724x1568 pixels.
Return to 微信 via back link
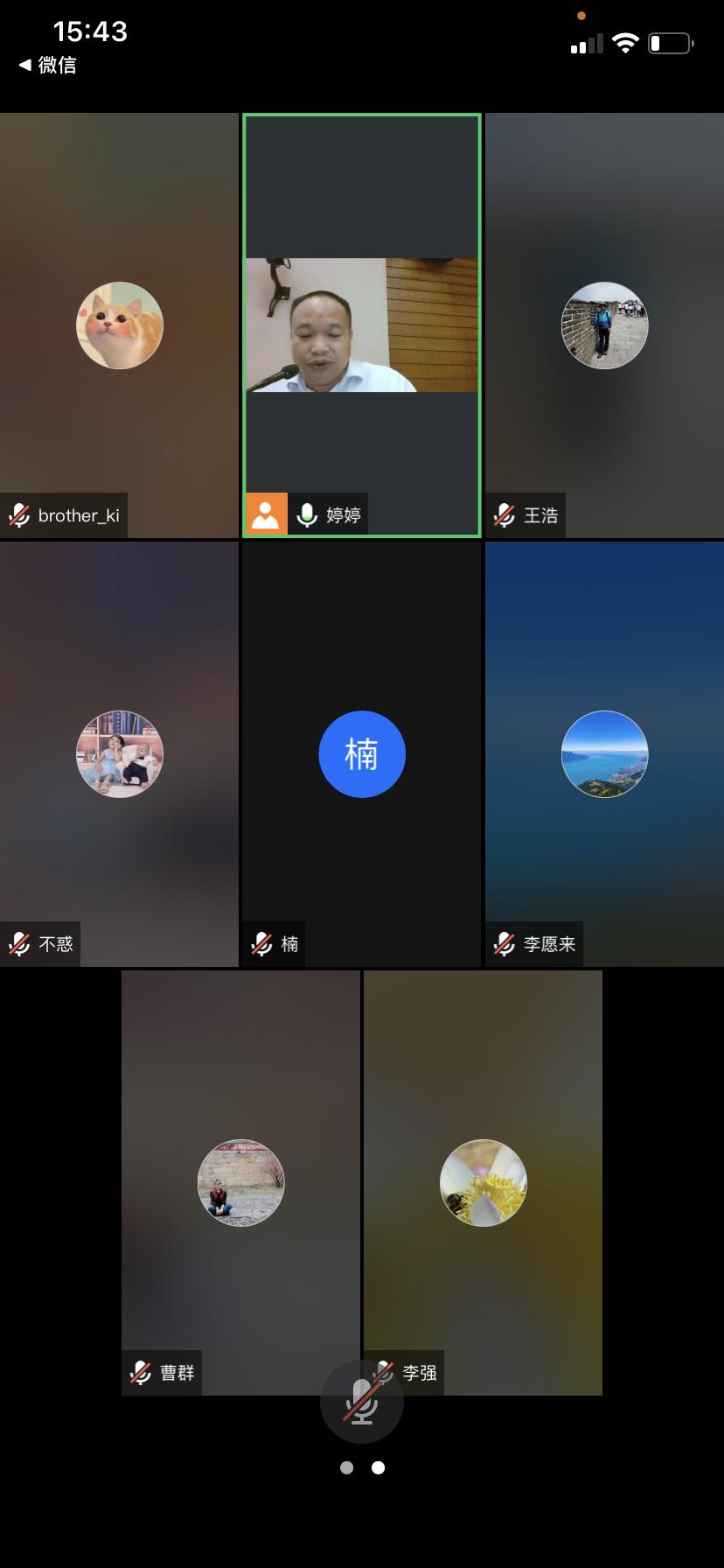48,65
